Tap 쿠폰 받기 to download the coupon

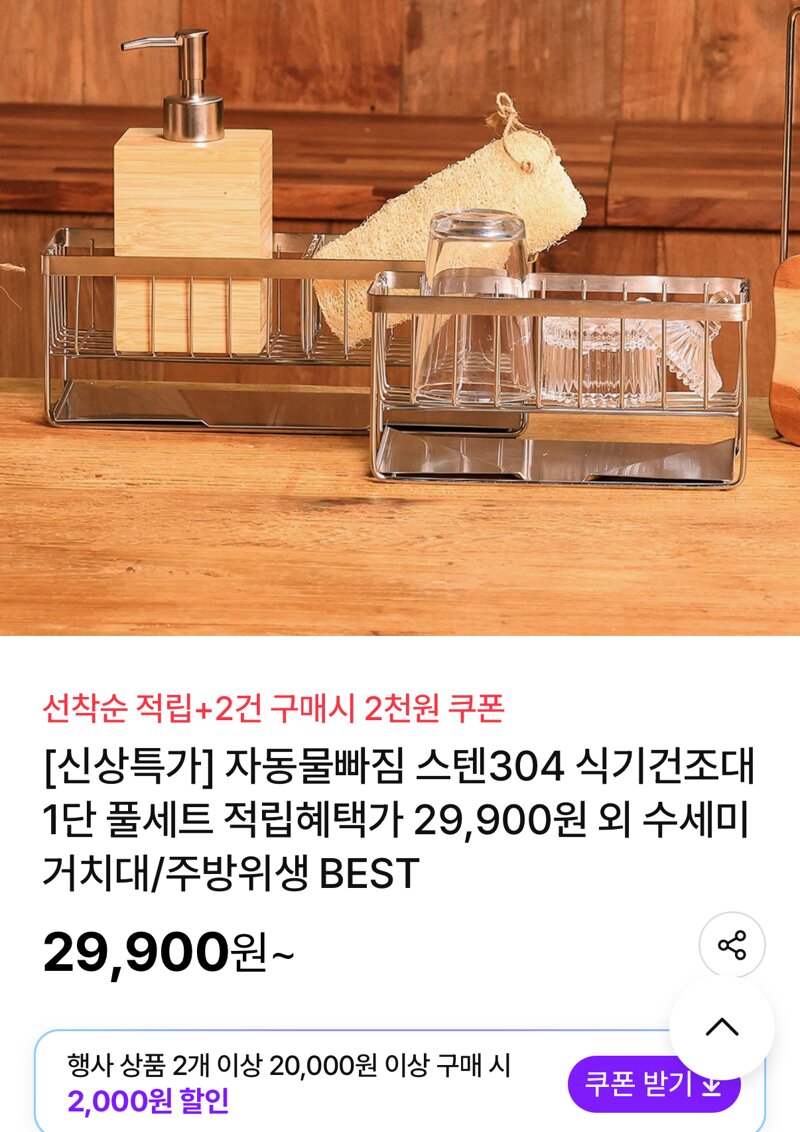pyautogui.click(x=652, y=1085)
